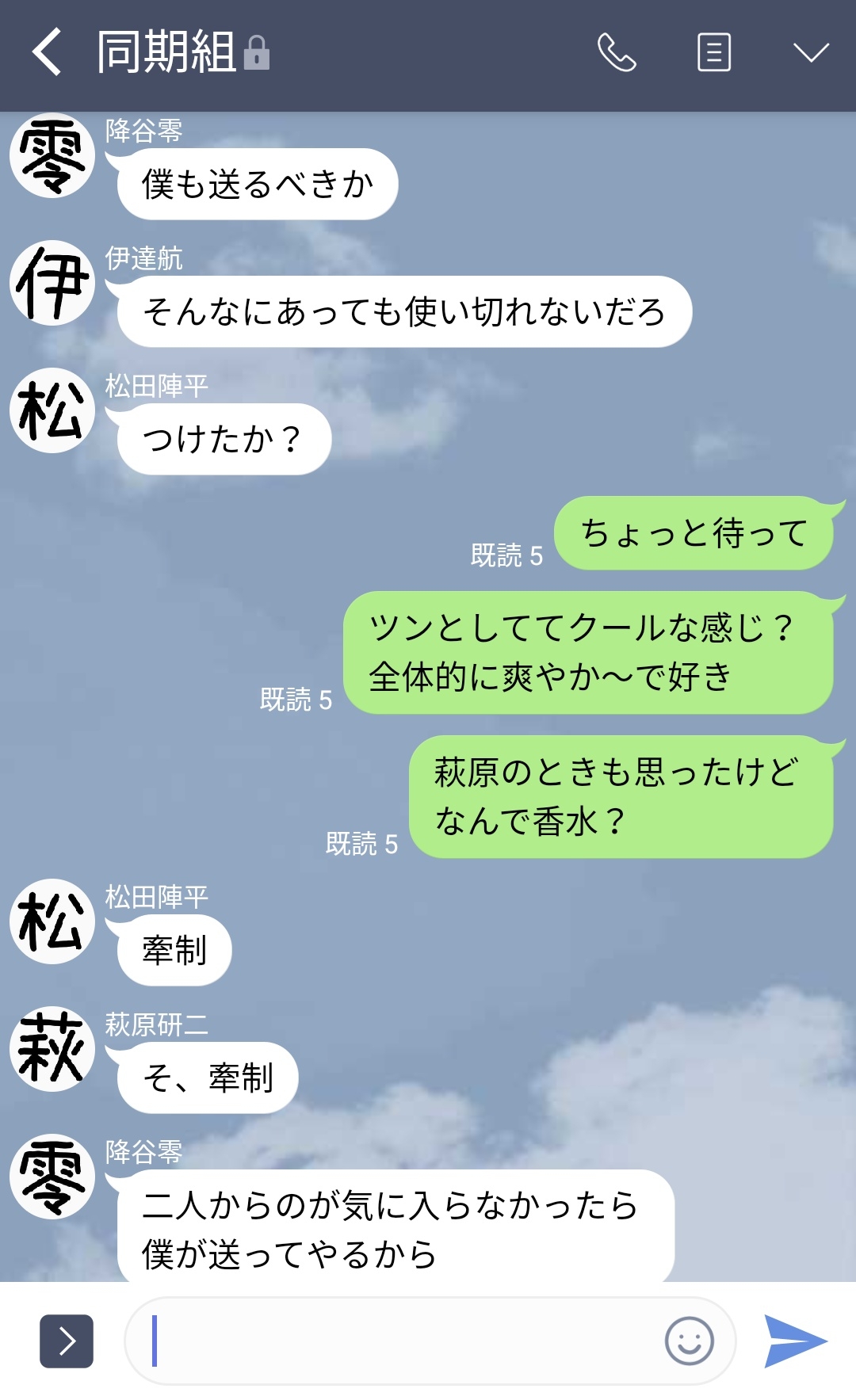Screen dimensions: 856x1400
Task: Open the emoji sticker picker
Action: tap(689, 1341)
